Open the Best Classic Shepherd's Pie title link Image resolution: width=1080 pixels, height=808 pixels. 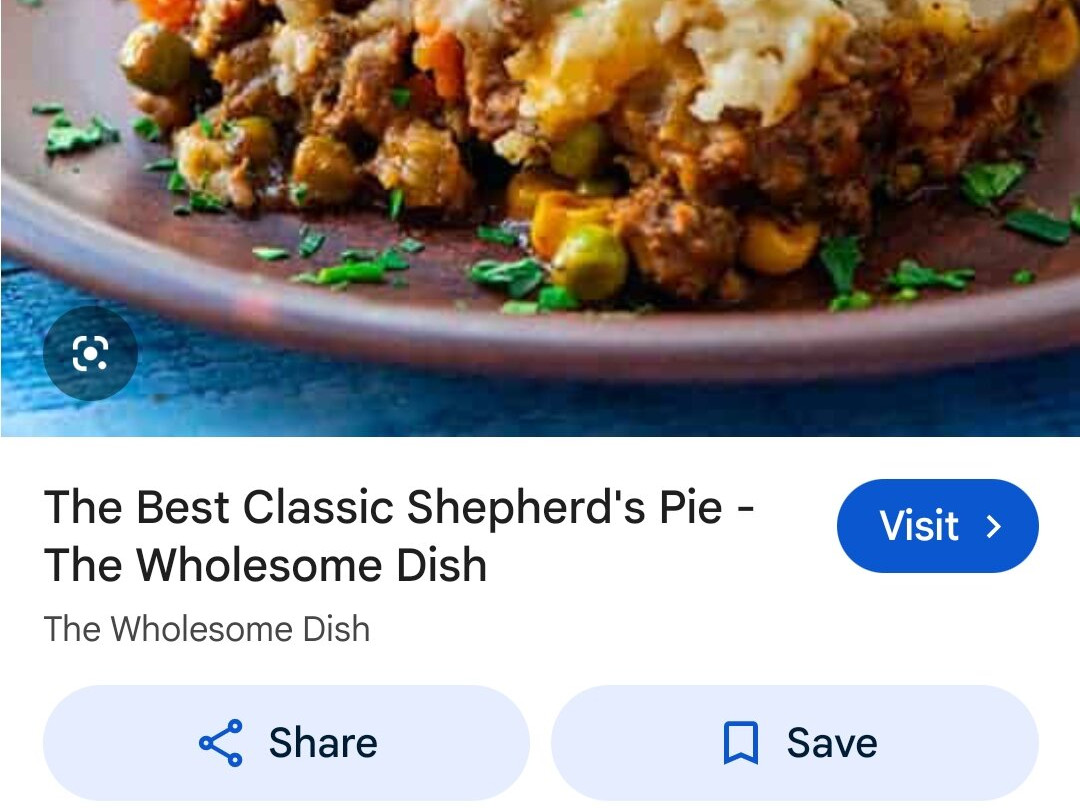399,536
